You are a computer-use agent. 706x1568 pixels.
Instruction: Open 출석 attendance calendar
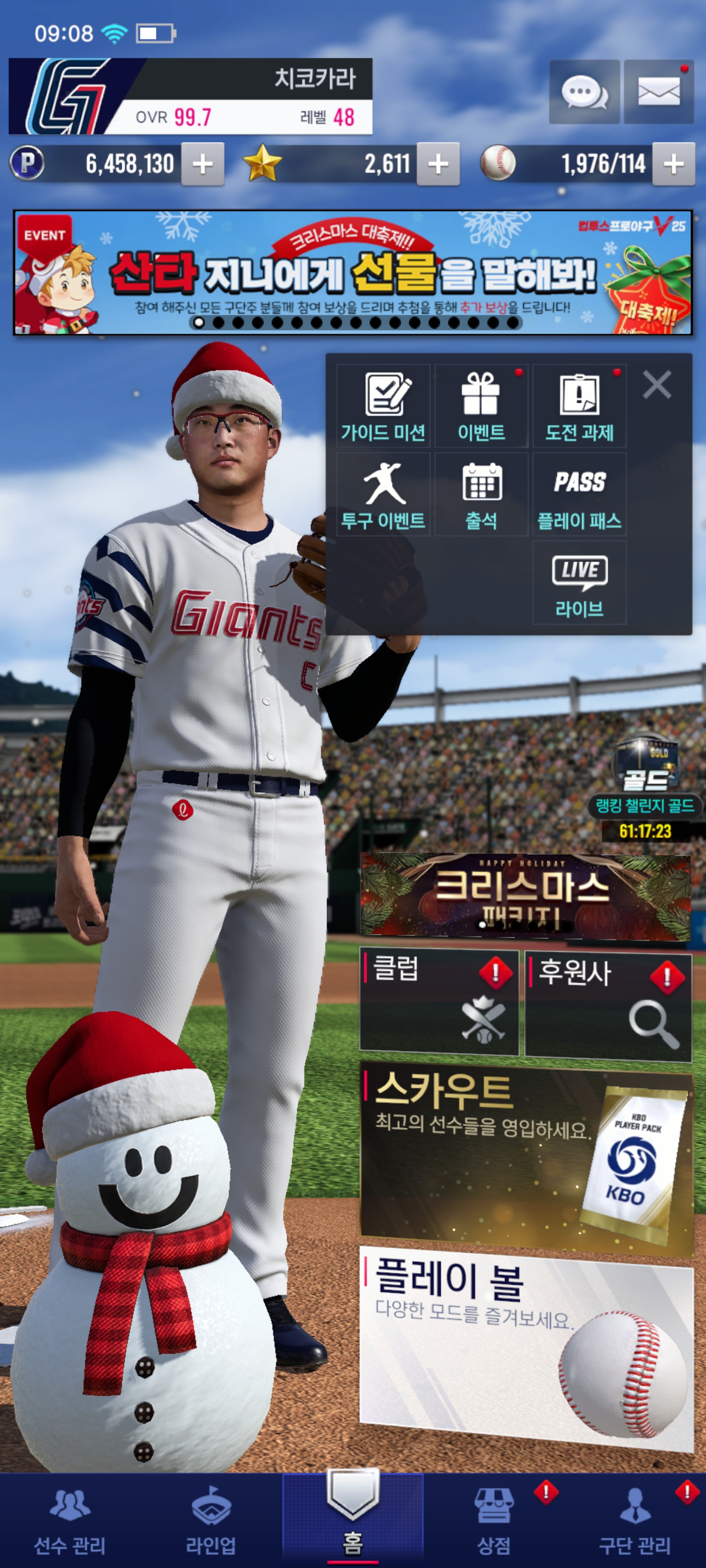point(480,494)
